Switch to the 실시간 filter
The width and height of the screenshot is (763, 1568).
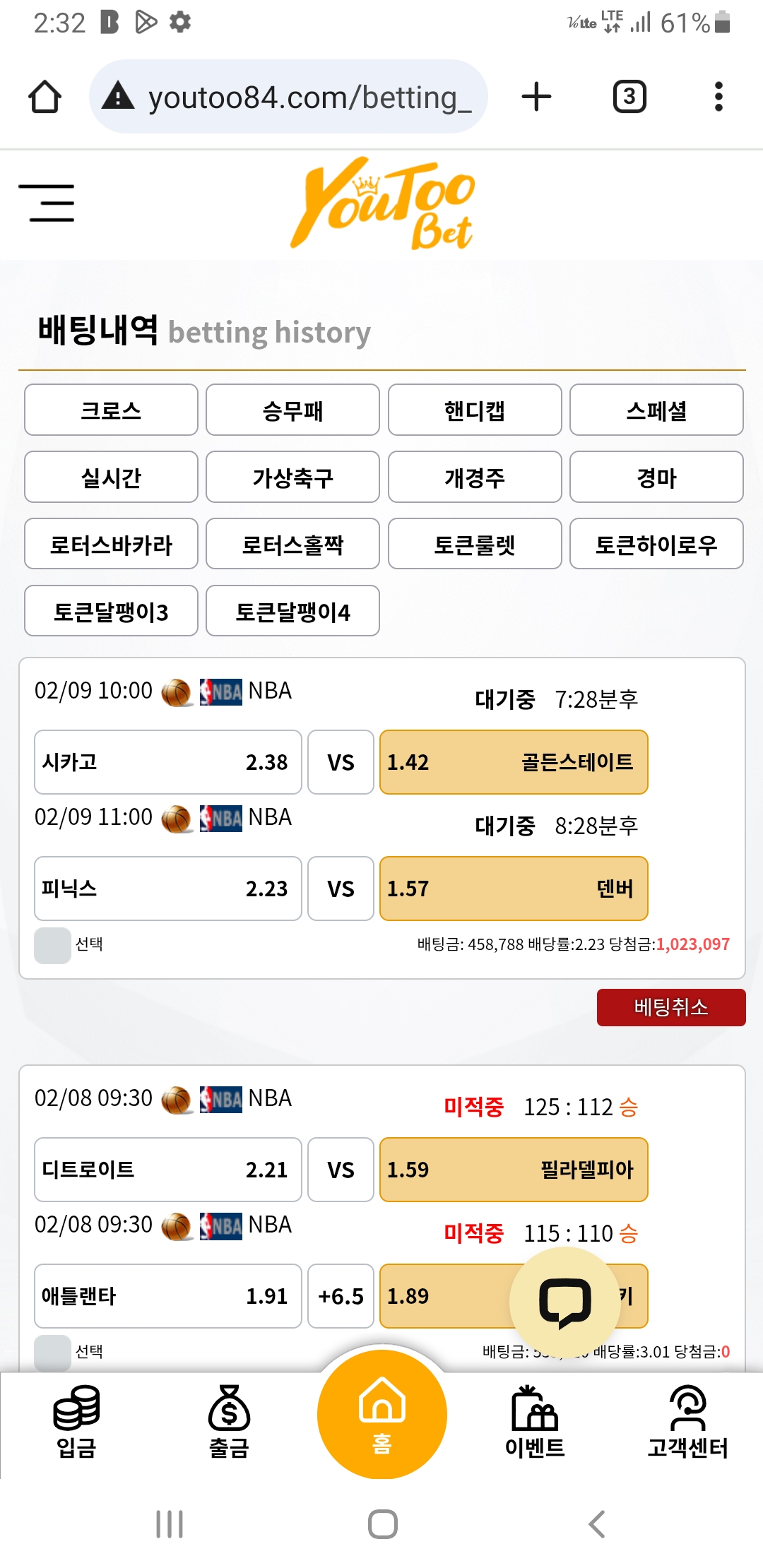click(x=111, y=477)
